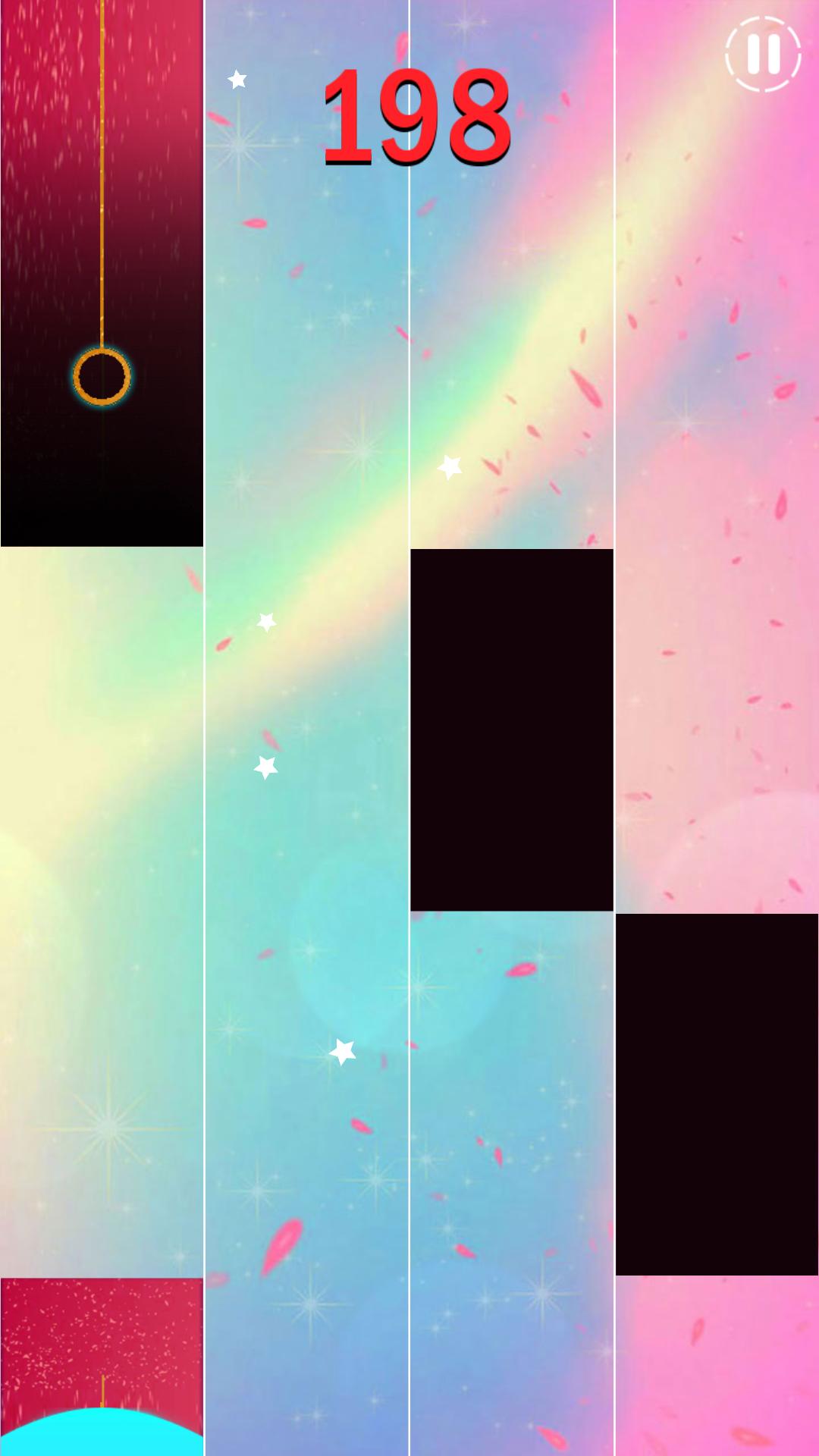
Task: Hit the black tile in fourth column
Action: [x=717, y=1094]
